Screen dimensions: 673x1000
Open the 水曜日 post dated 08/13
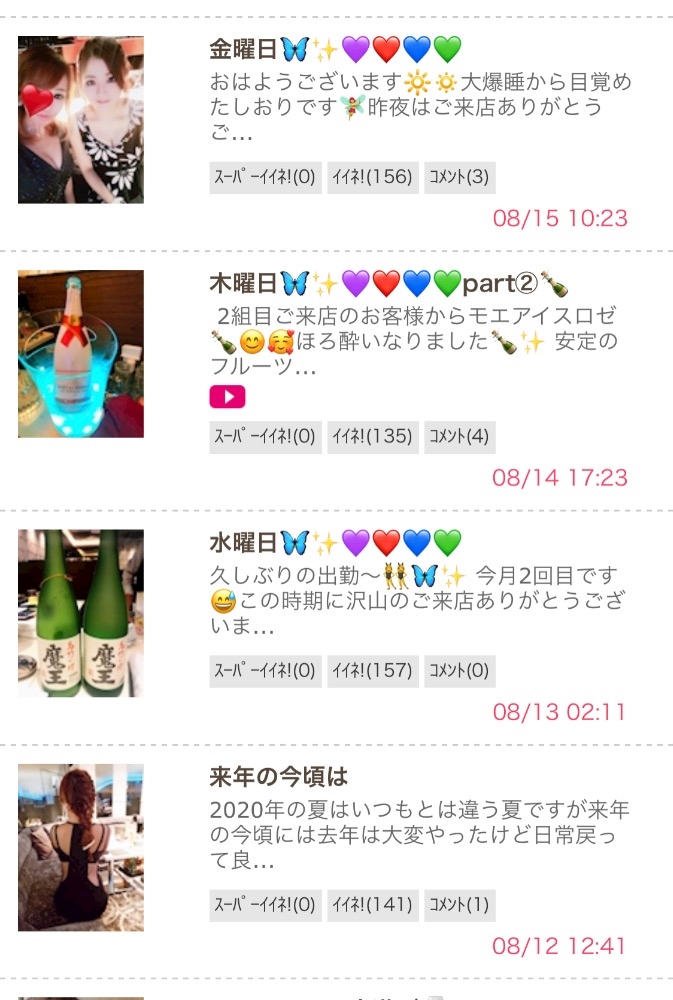335,543
